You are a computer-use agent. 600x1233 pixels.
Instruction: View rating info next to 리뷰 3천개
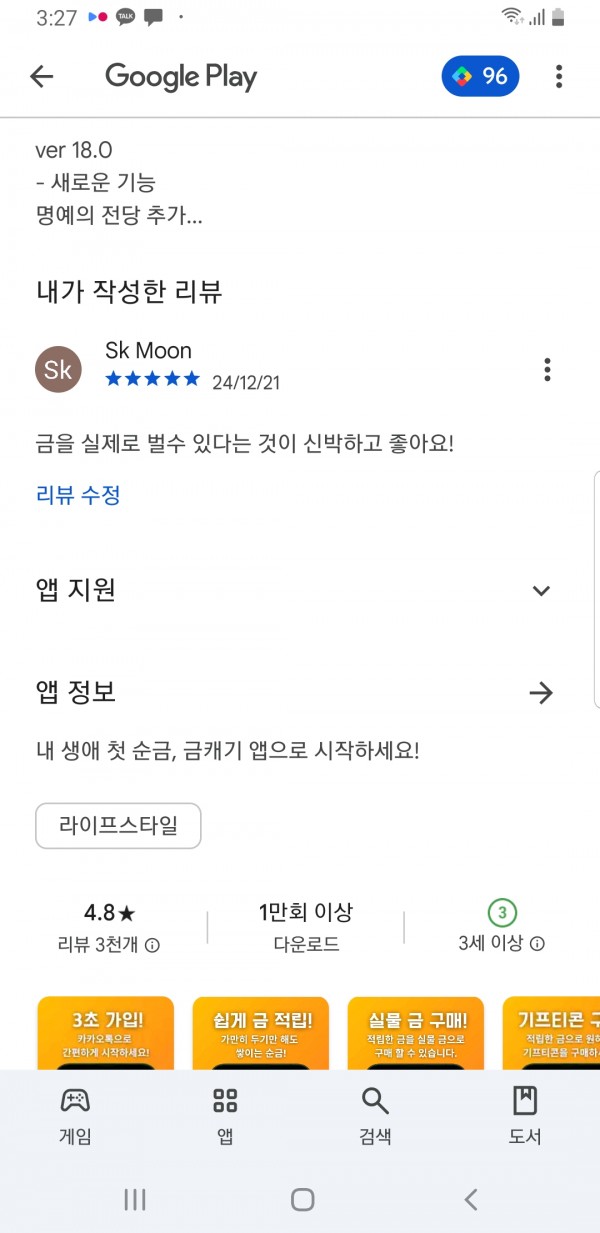153,944
